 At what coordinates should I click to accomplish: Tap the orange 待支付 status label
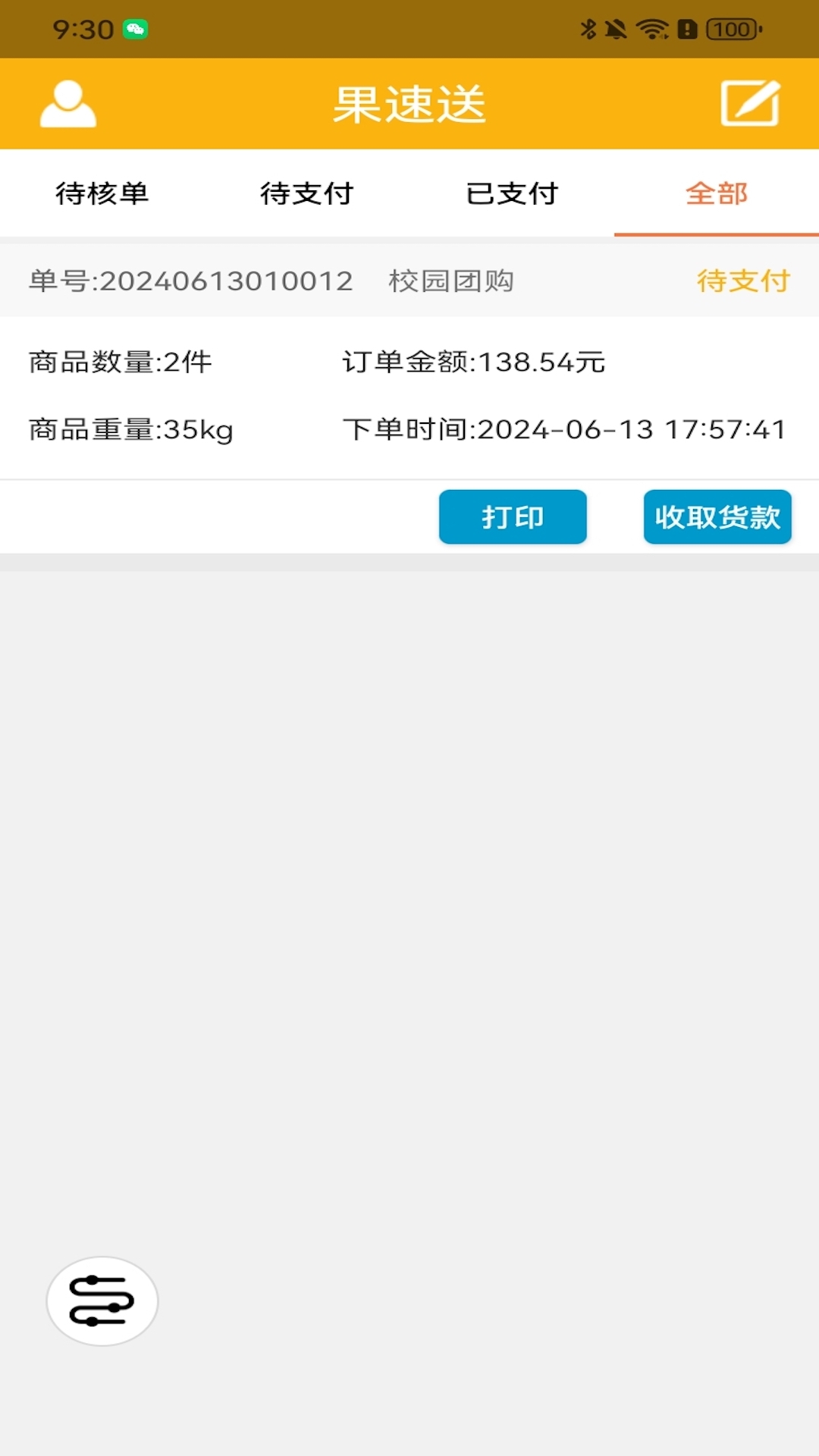[x=744, y=281]
